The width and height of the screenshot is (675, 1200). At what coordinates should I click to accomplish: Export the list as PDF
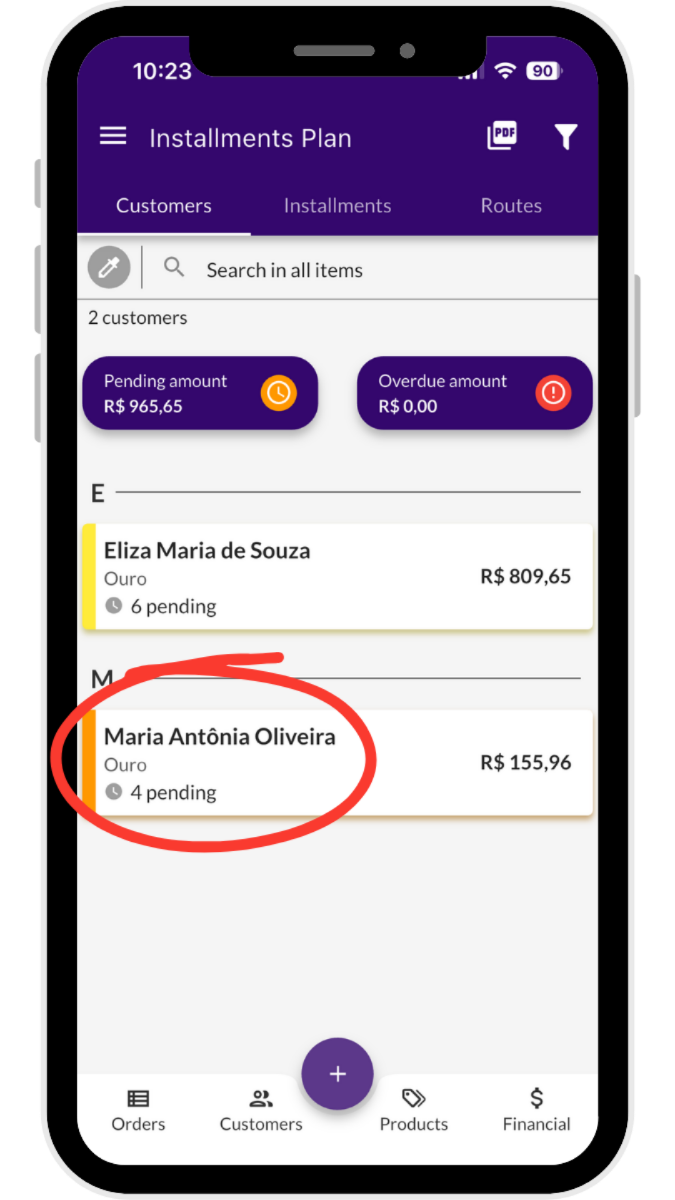(502, 137)
